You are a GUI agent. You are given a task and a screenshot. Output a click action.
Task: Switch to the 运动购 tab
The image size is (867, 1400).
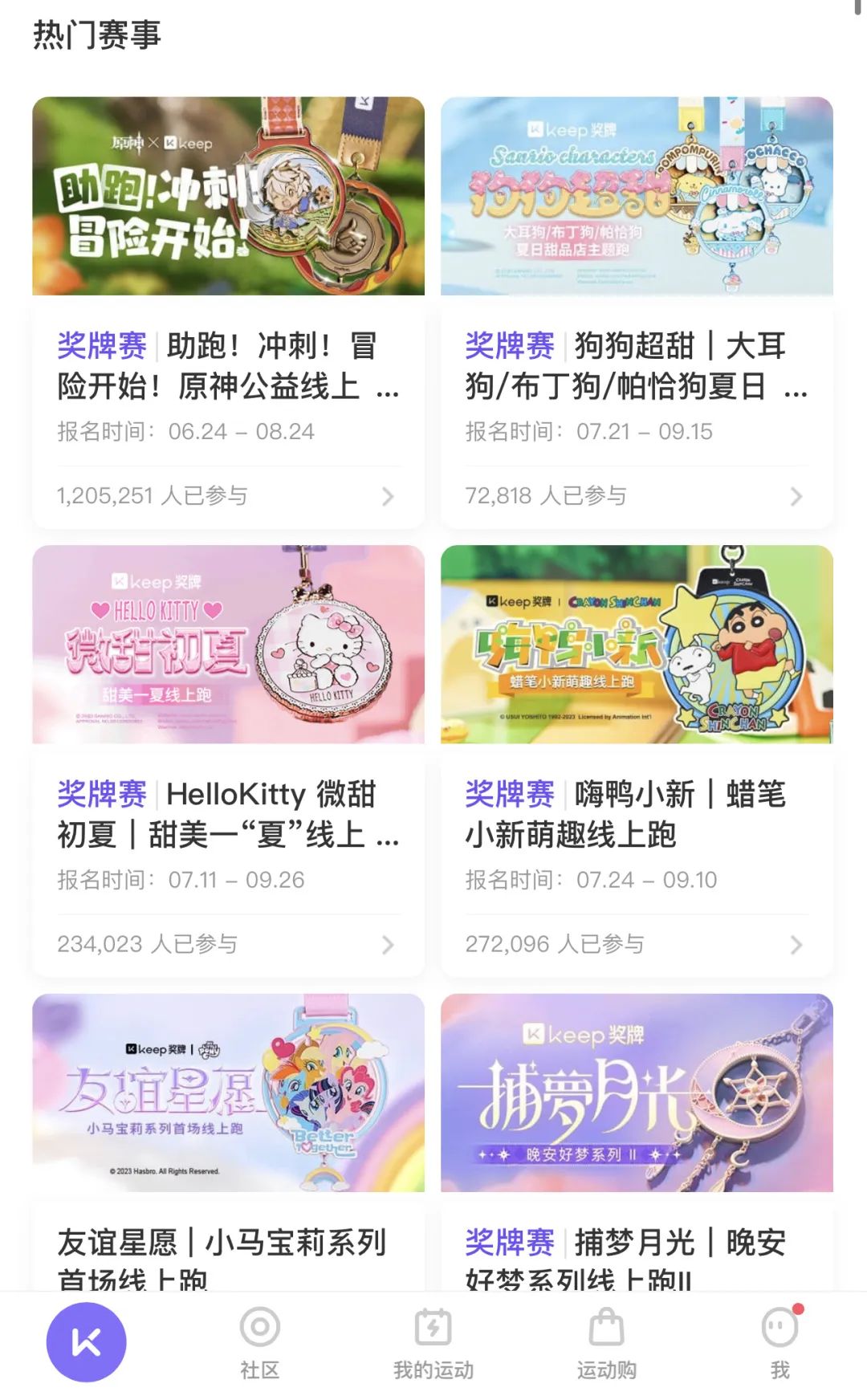tap(607, 1342)
